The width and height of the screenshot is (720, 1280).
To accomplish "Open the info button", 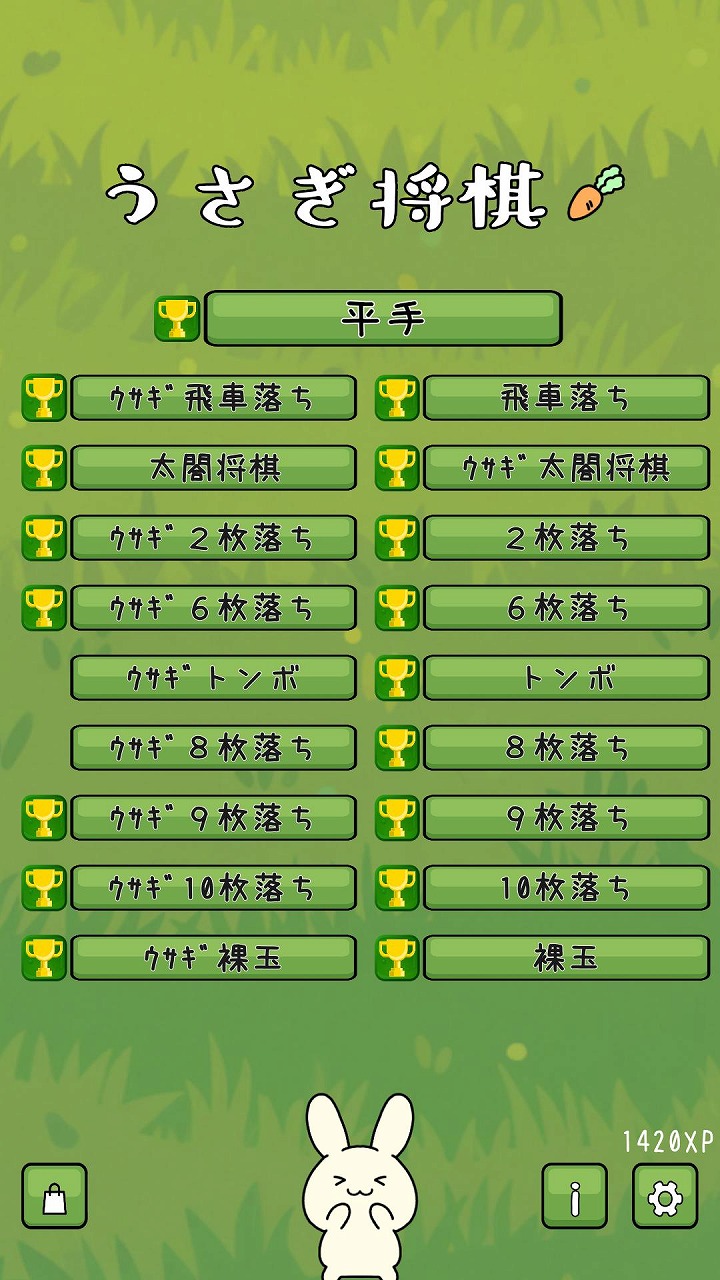I will click(574, 1196).
